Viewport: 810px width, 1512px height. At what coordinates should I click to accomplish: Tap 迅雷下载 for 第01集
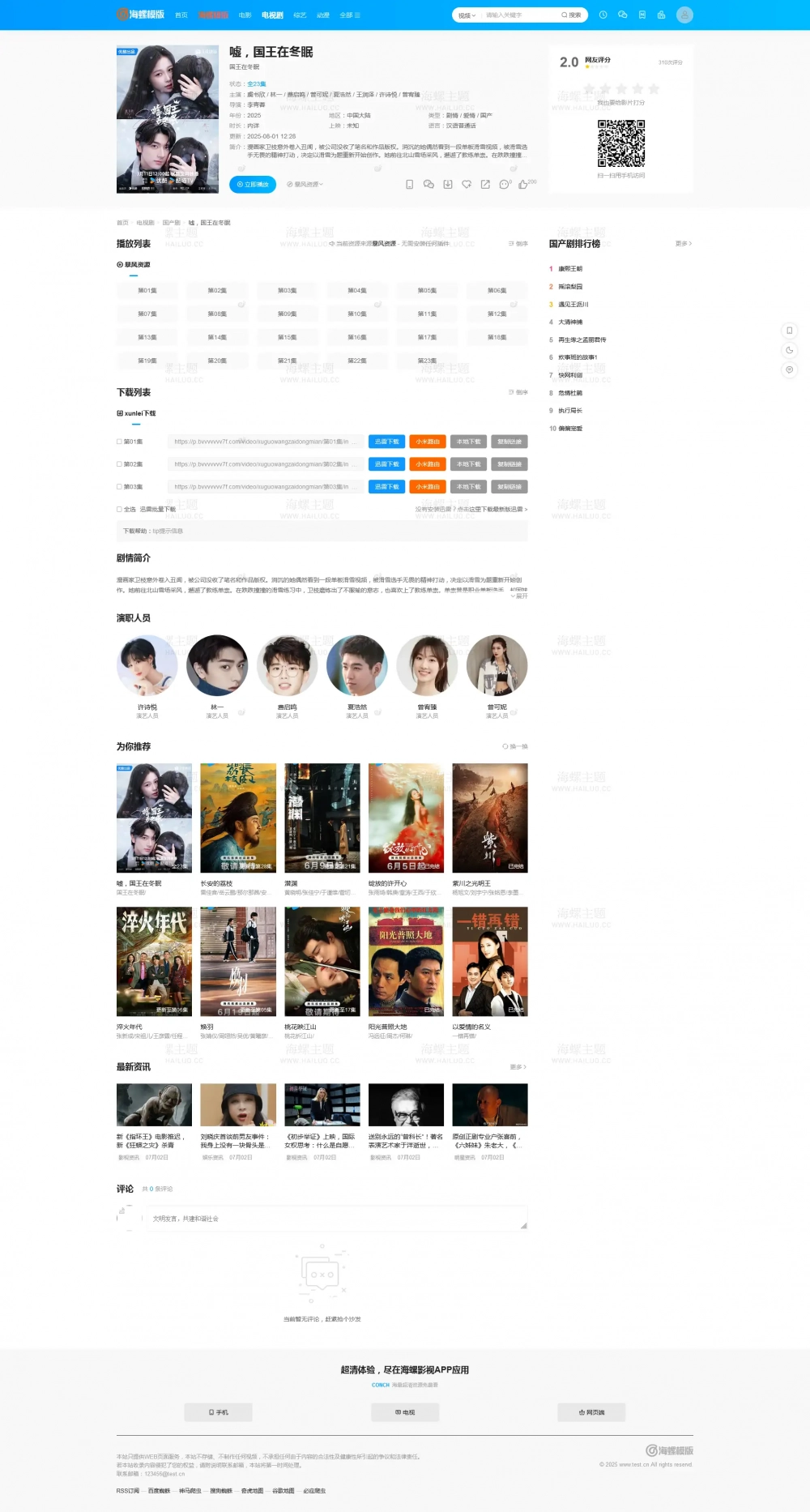[x=386, y=442]
